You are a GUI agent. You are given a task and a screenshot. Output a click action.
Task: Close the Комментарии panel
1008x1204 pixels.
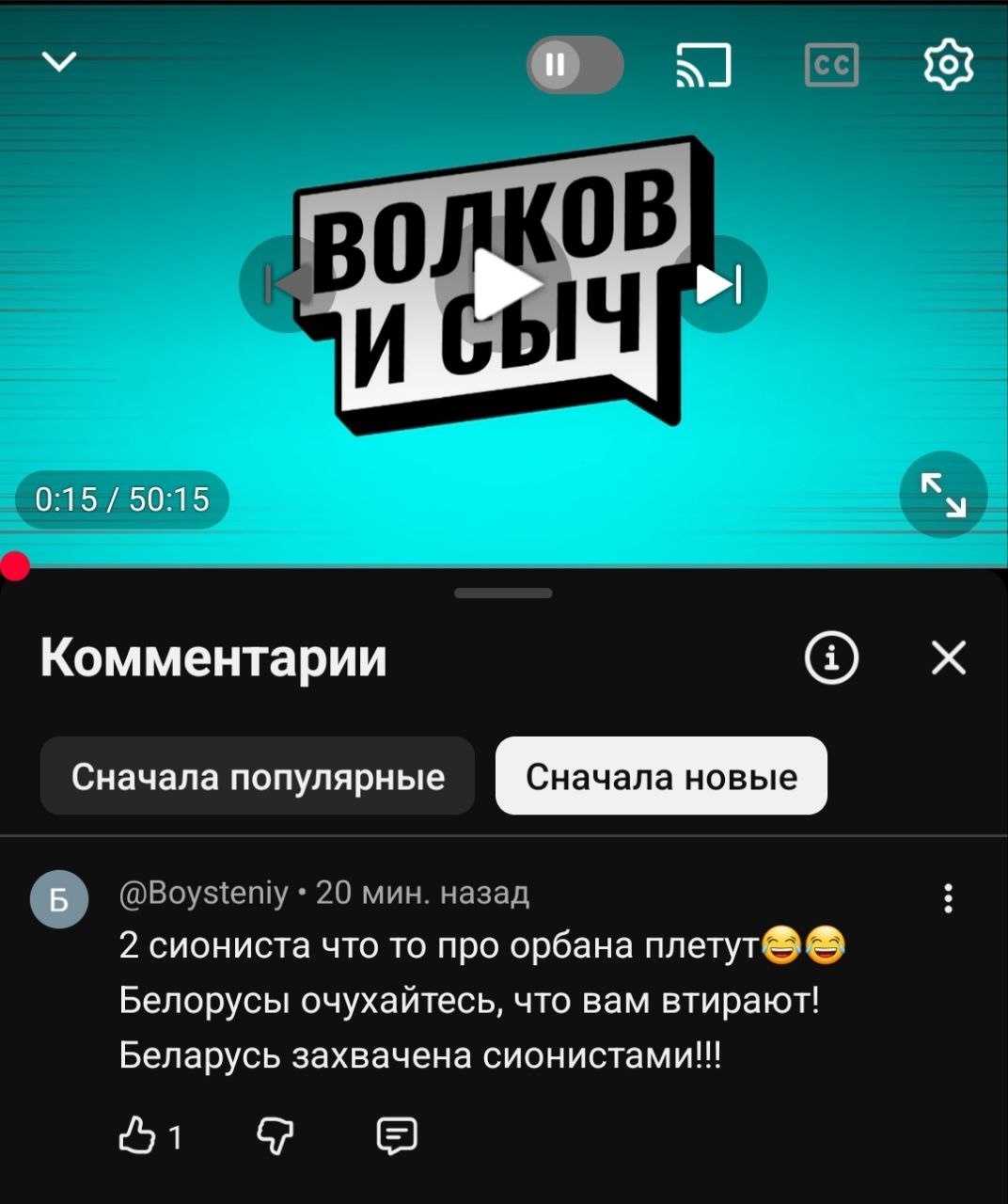click(948, 657)
